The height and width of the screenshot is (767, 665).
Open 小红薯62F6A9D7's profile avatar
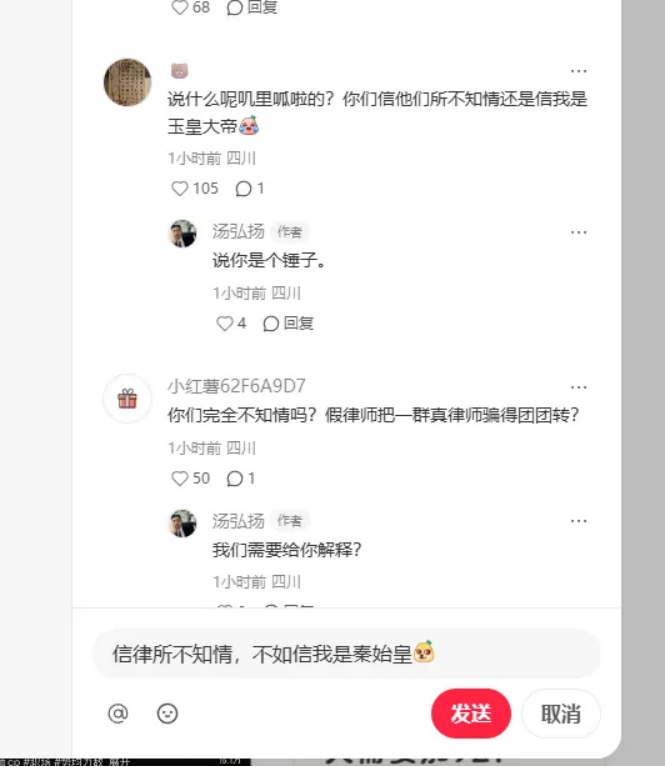tap(127, 398)
